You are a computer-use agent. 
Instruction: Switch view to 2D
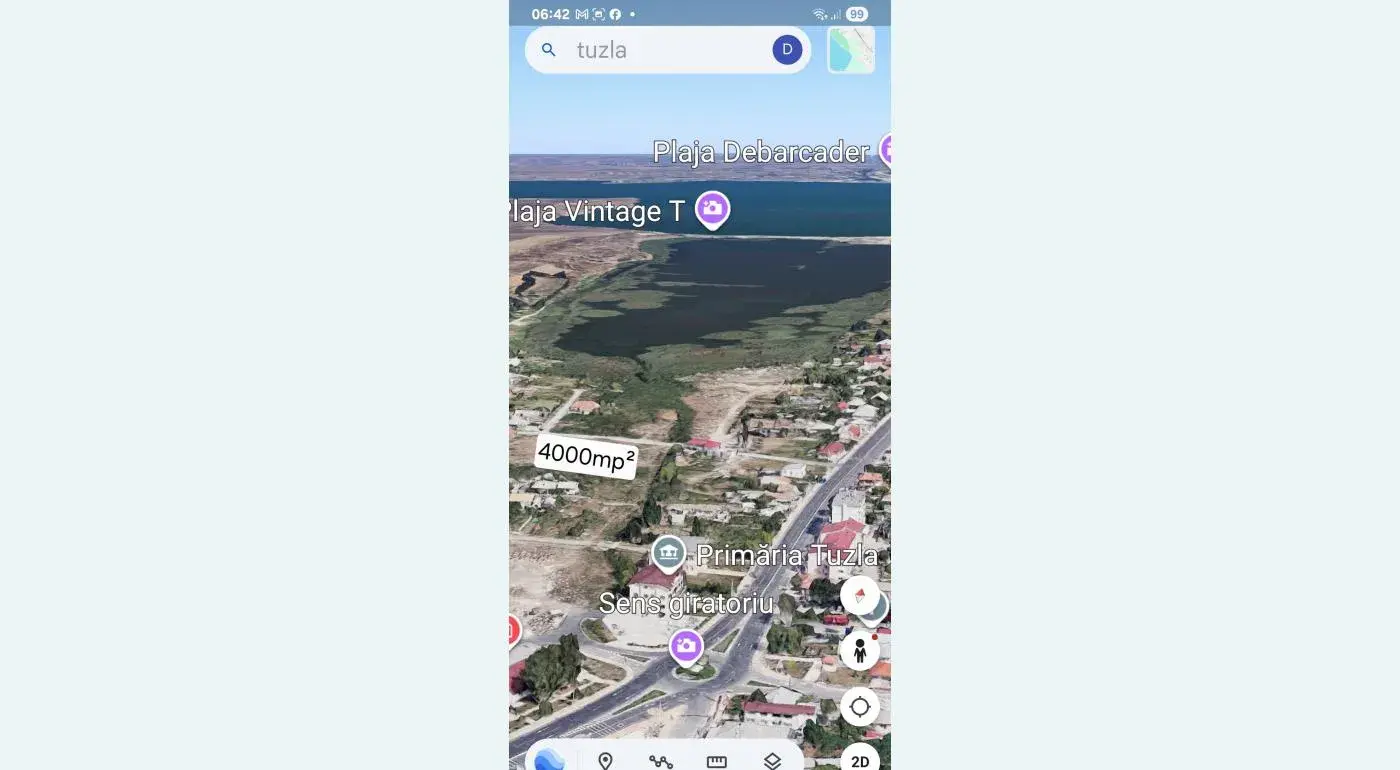tap(860, 760)
